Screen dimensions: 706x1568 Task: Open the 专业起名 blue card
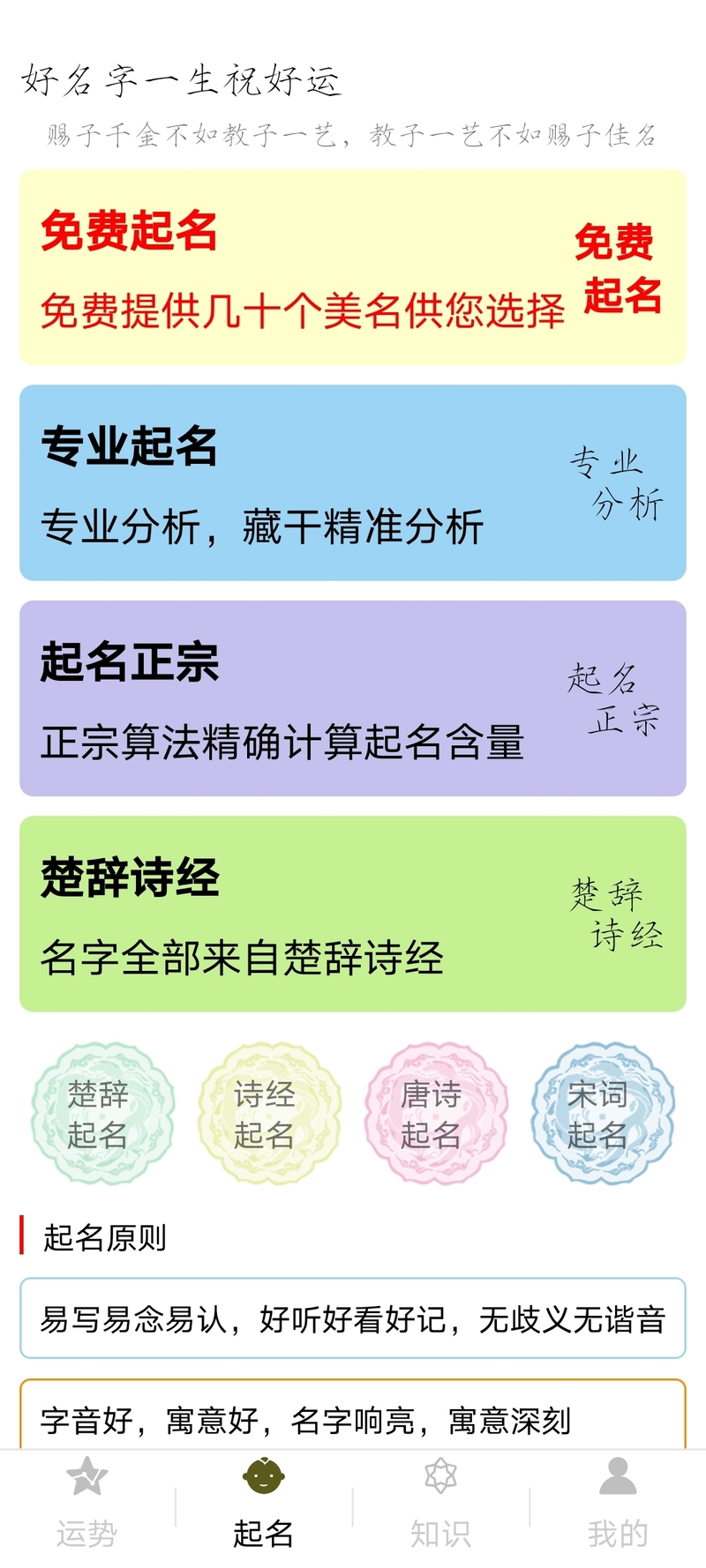353,482
